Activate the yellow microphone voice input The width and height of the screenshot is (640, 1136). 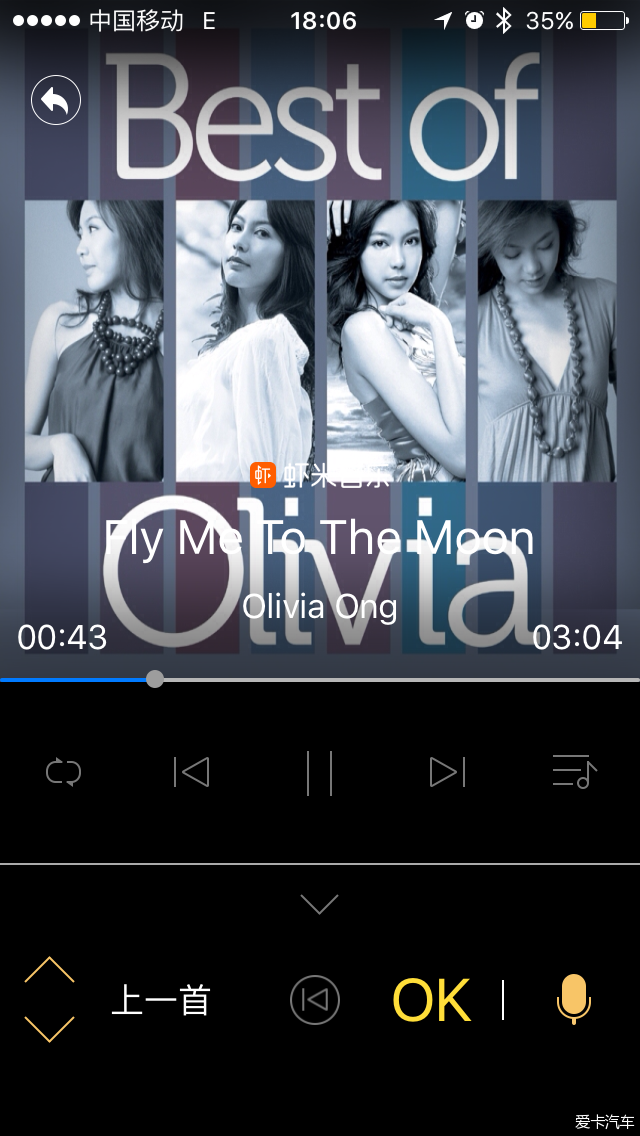click(x=573, y=1000)
